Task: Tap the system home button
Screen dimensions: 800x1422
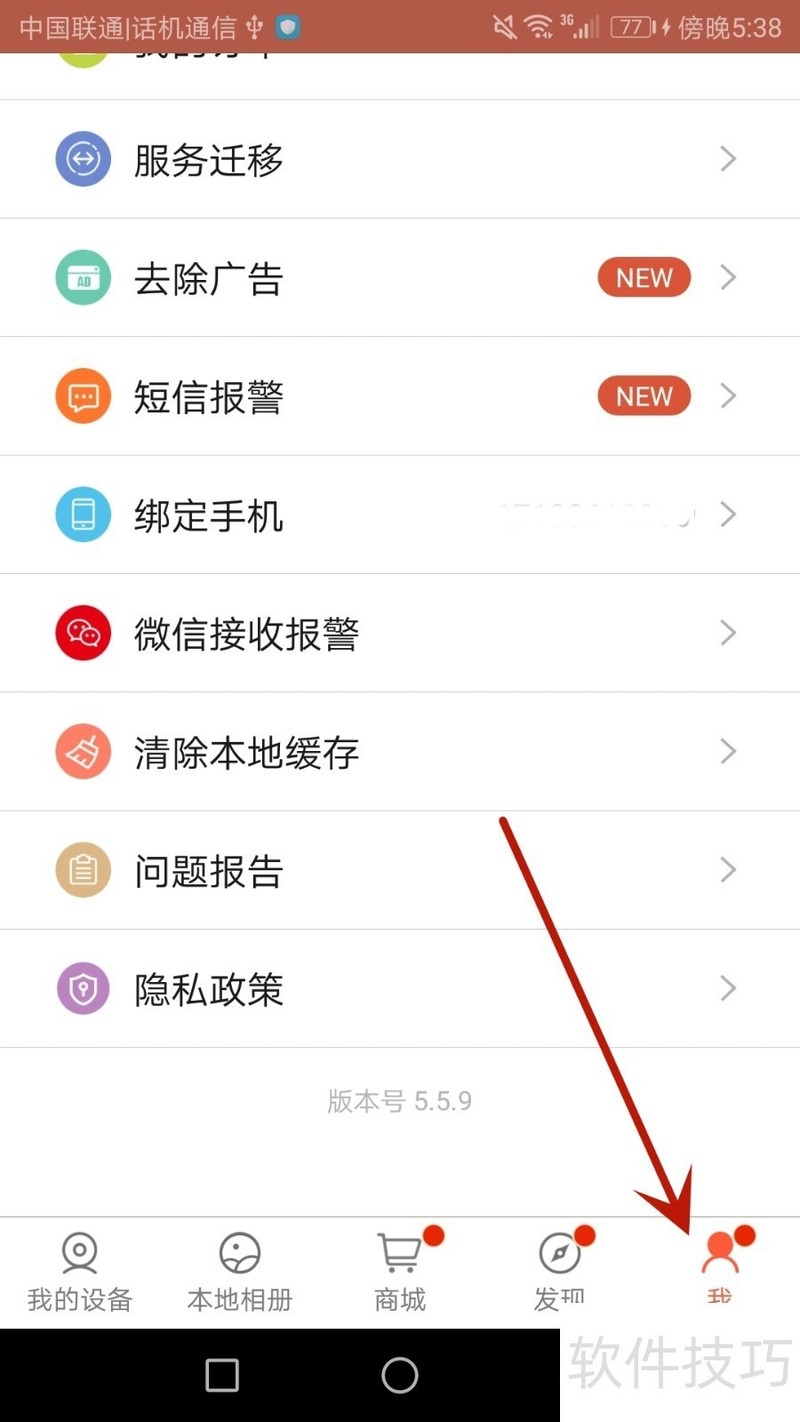Action: point(400,1375)
